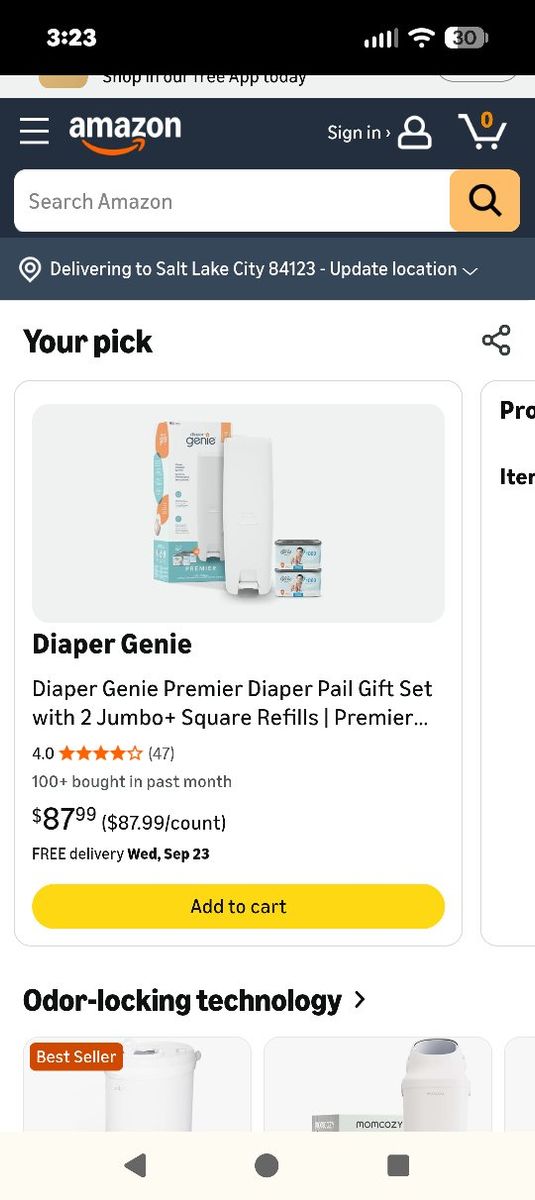Open the Best Seller diaper pail card
Viewport: 535px width, 1200px height.
(137, 1084)
